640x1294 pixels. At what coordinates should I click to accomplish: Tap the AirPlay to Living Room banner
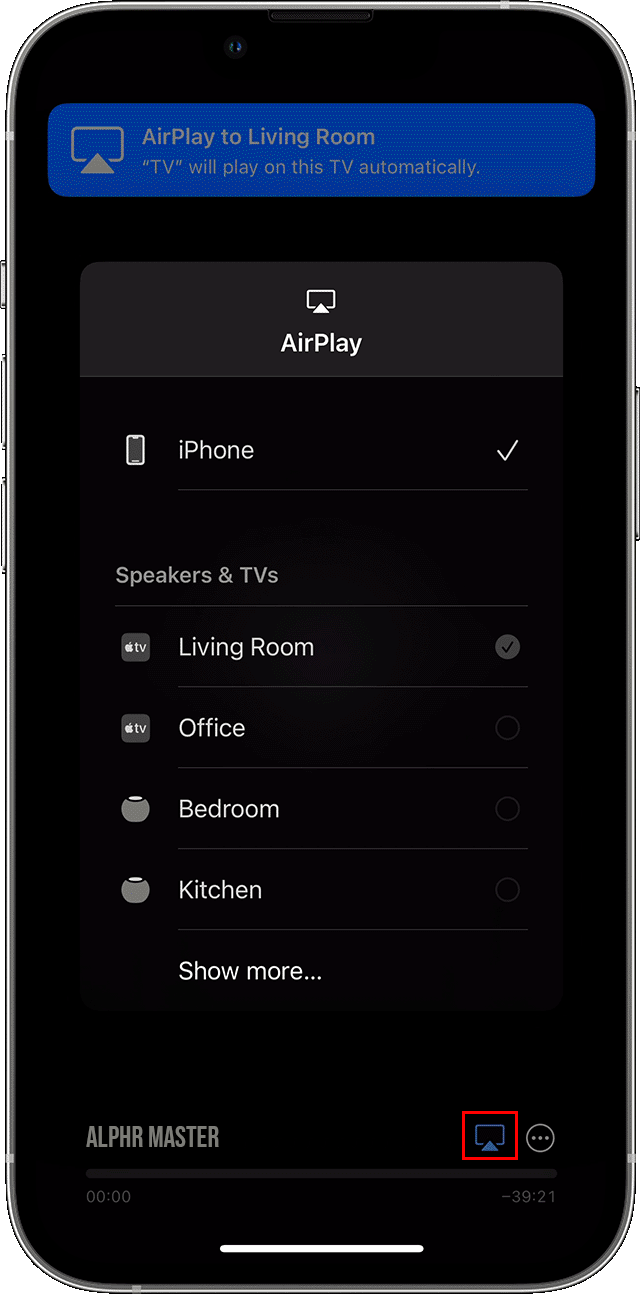click(321, 150)
